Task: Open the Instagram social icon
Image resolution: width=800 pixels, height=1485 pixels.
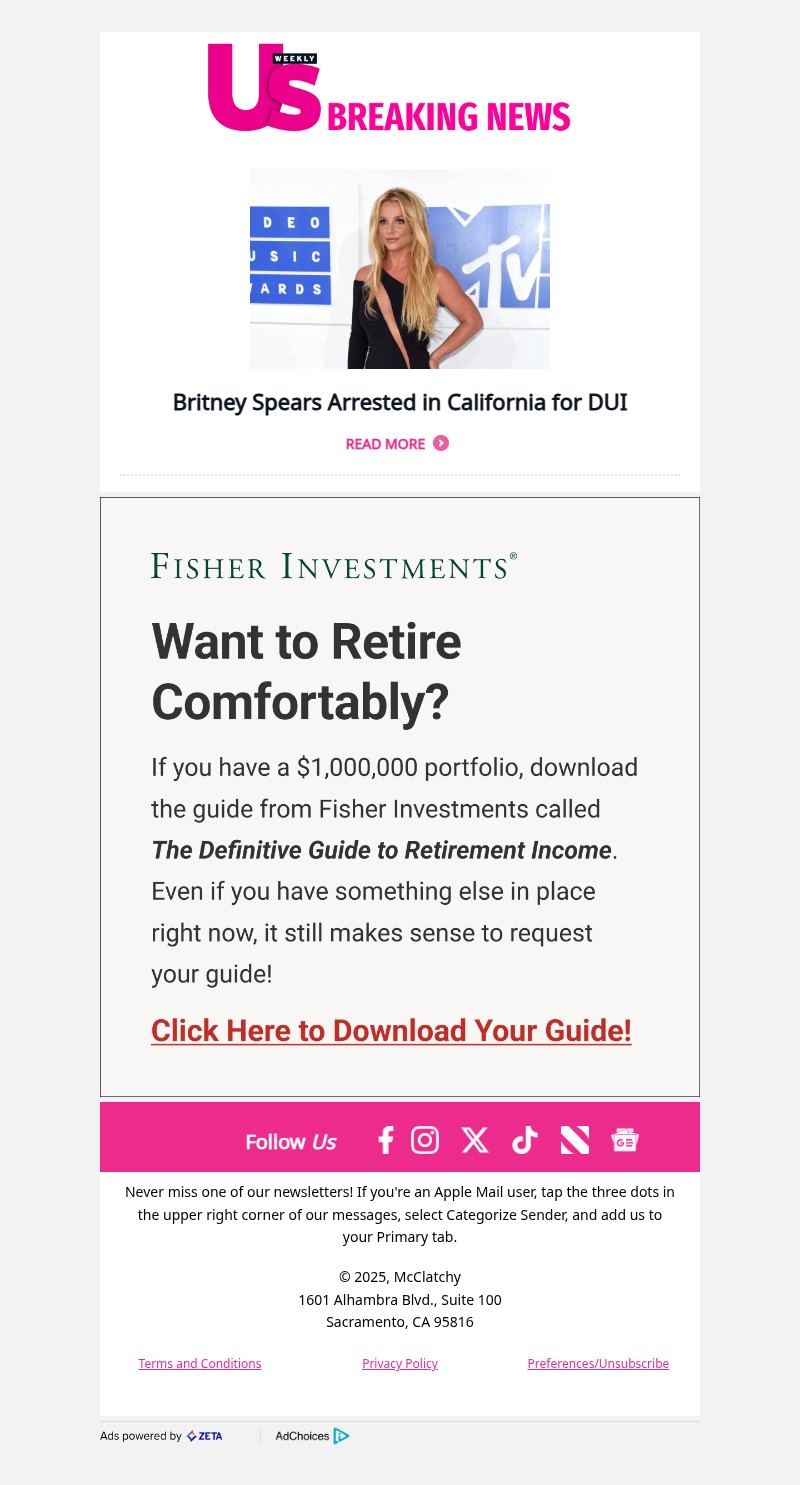Action: 425,1140
